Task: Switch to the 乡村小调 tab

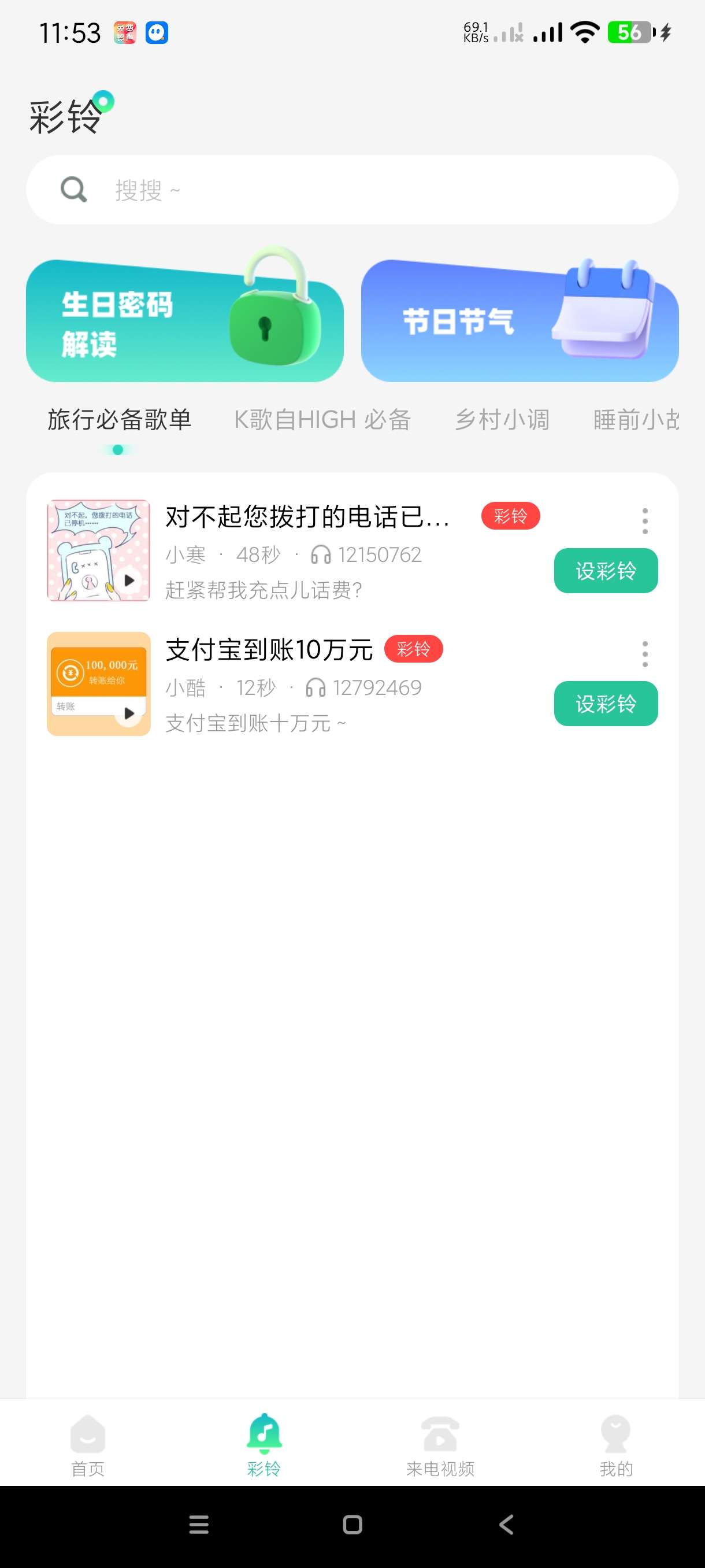Action: pos(502,420)
